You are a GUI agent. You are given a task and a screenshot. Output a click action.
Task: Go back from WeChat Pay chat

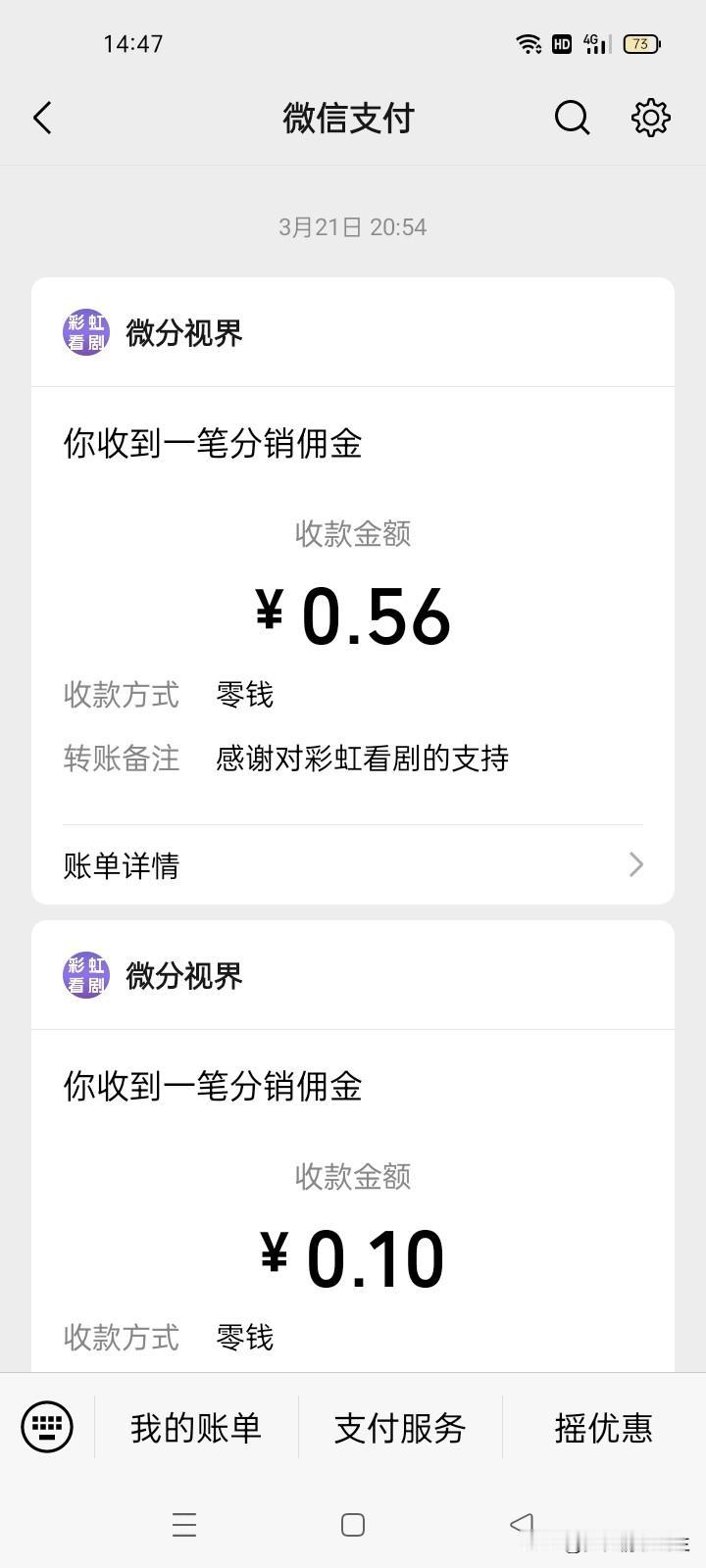pos(42,119)
